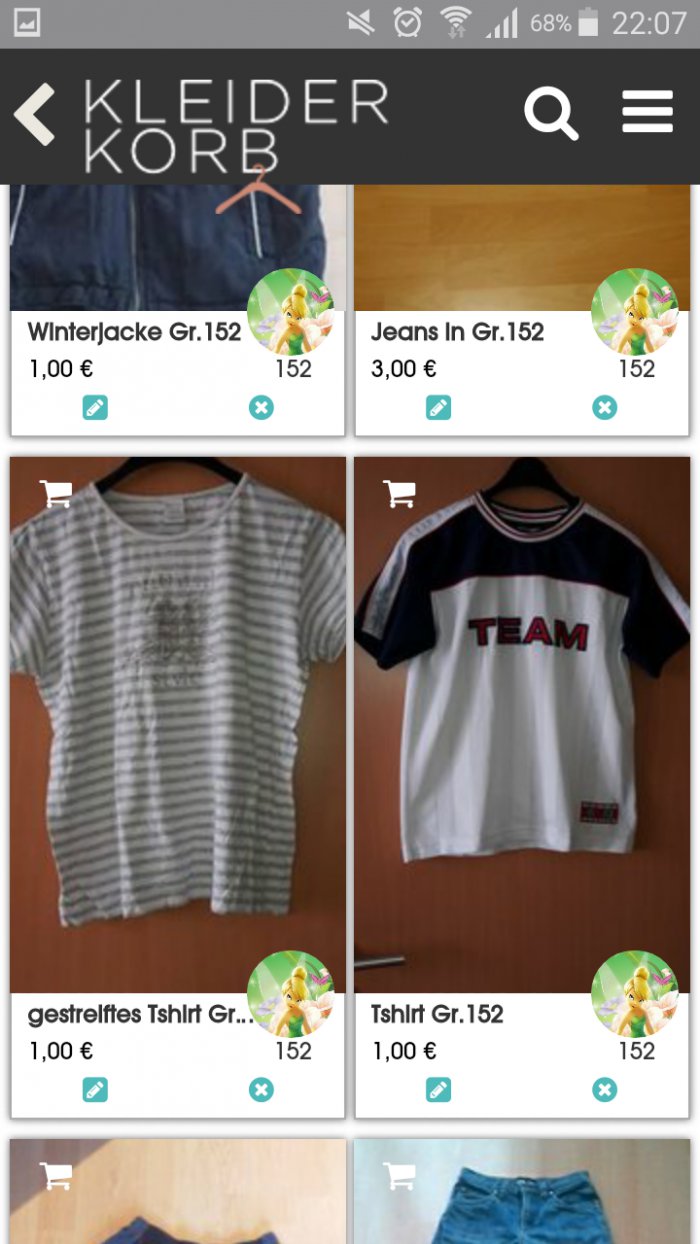The width and height of the screenshot is (700, 1244).
Task: Edit the Tshirt Gr.152 listing
Action: (x=438, y=1089)
